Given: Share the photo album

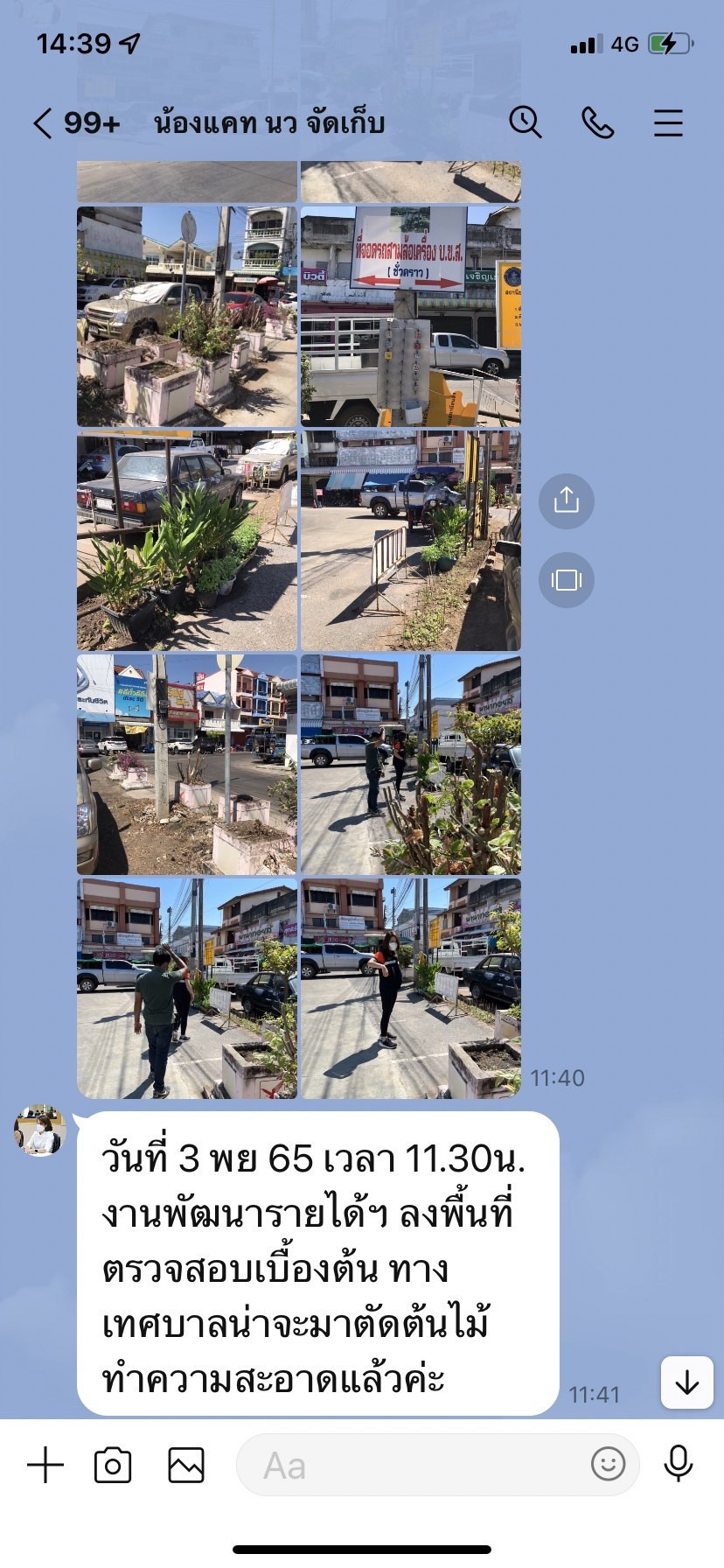Looking at the screenshot, I should (566, 500).
